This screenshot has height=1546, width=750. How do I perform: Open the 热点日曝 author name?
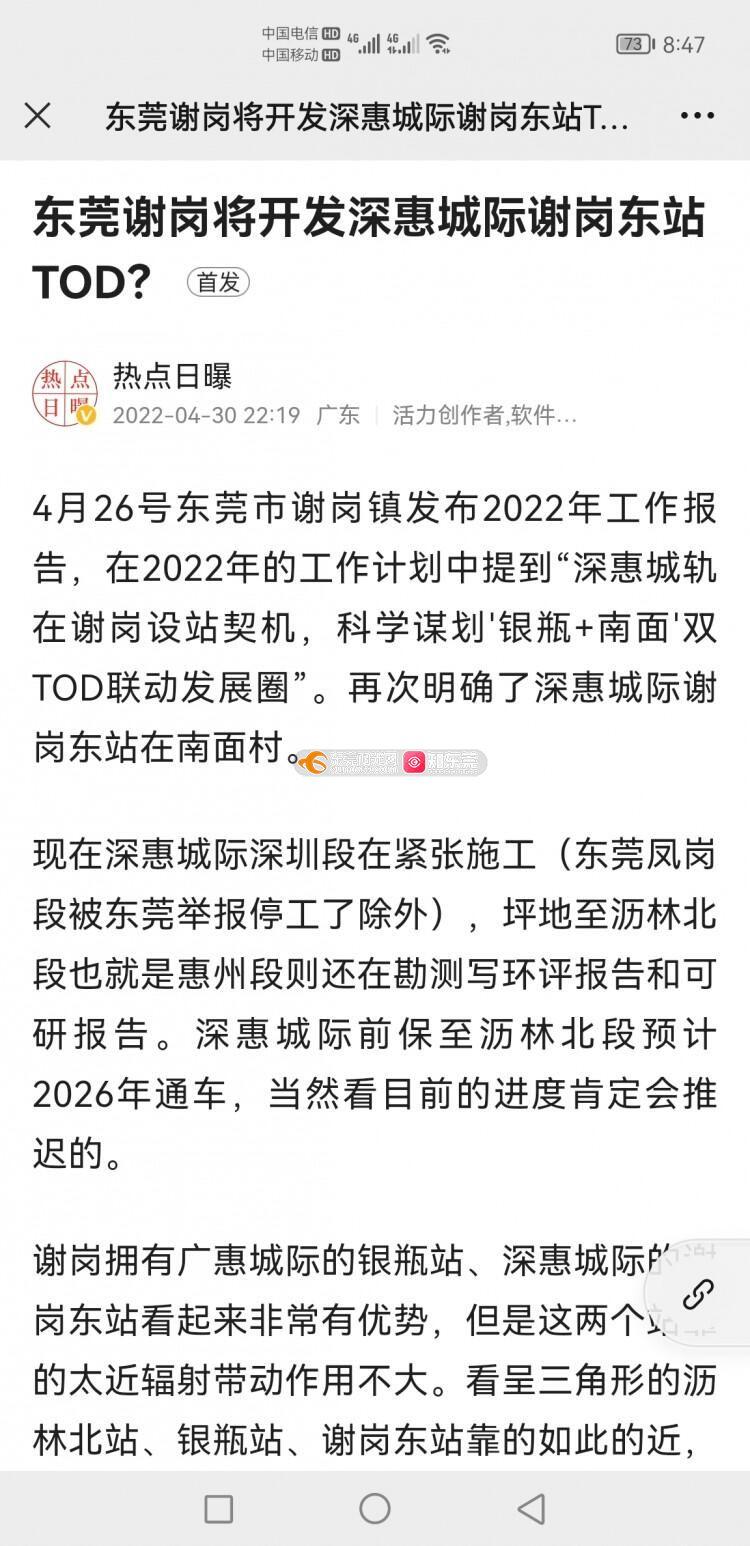[172, 376]
